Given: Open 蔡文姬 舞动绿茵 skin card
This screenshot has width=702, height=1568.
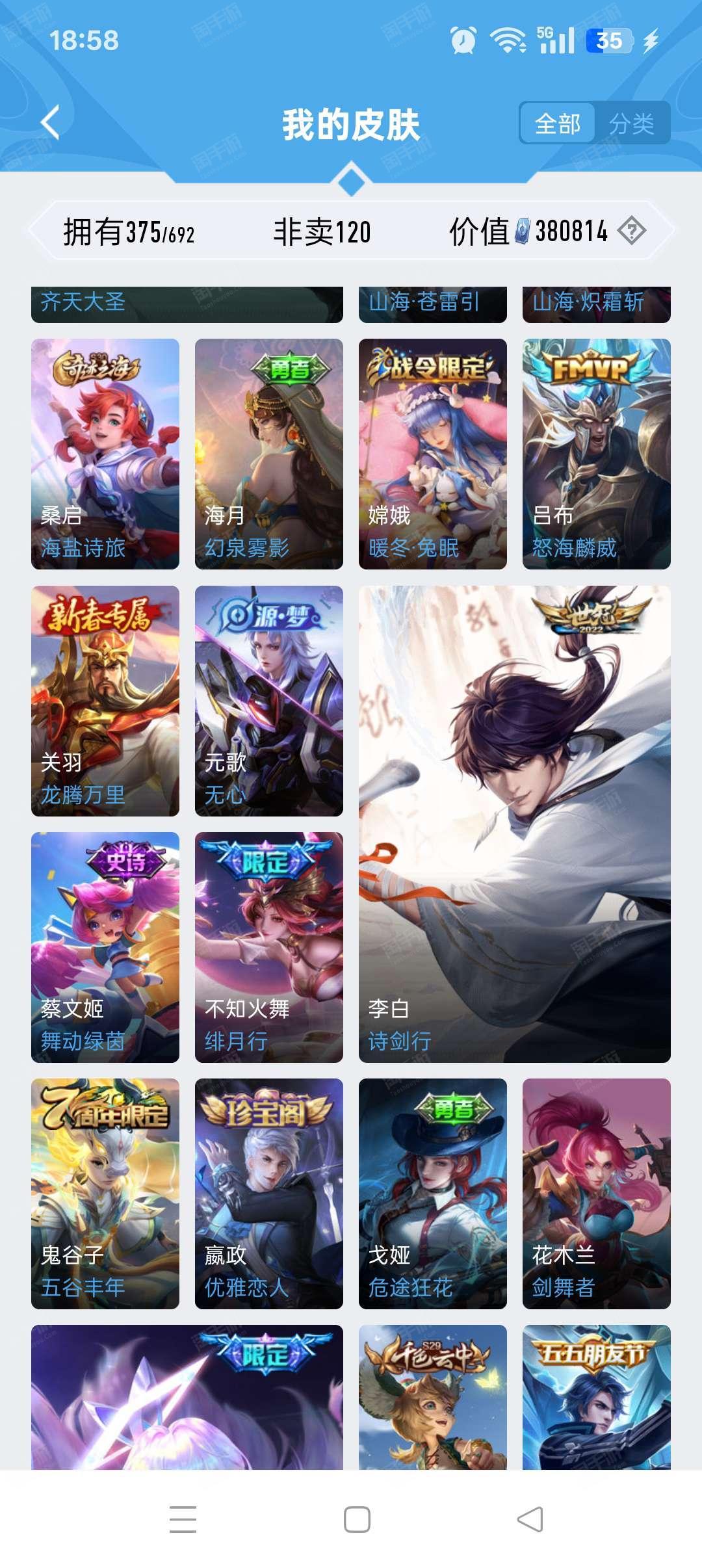Looking at the screenshot, I should (x=105, y=947).
